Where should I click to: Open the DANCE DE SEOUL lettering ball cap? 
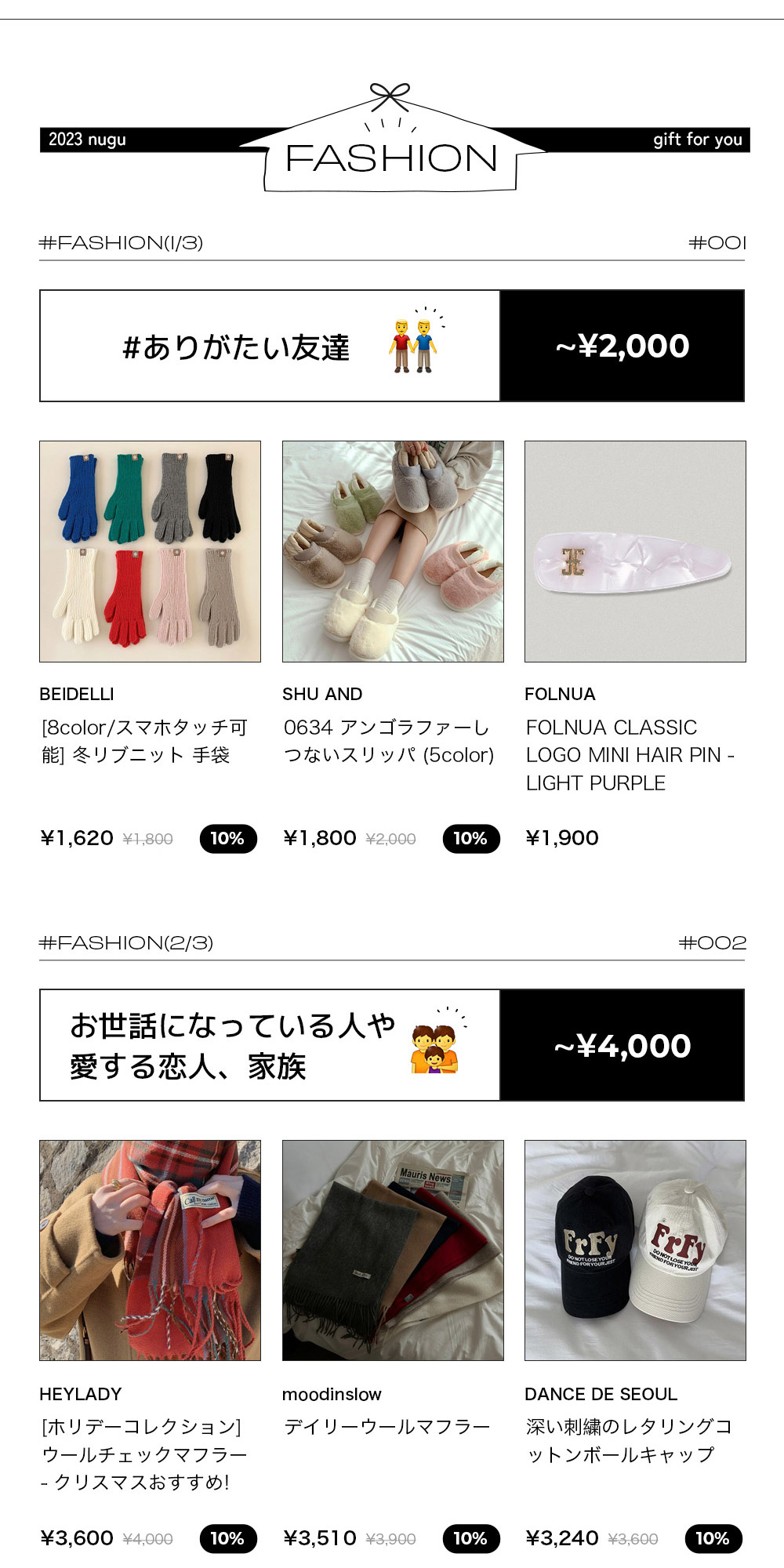[635, 1250]
